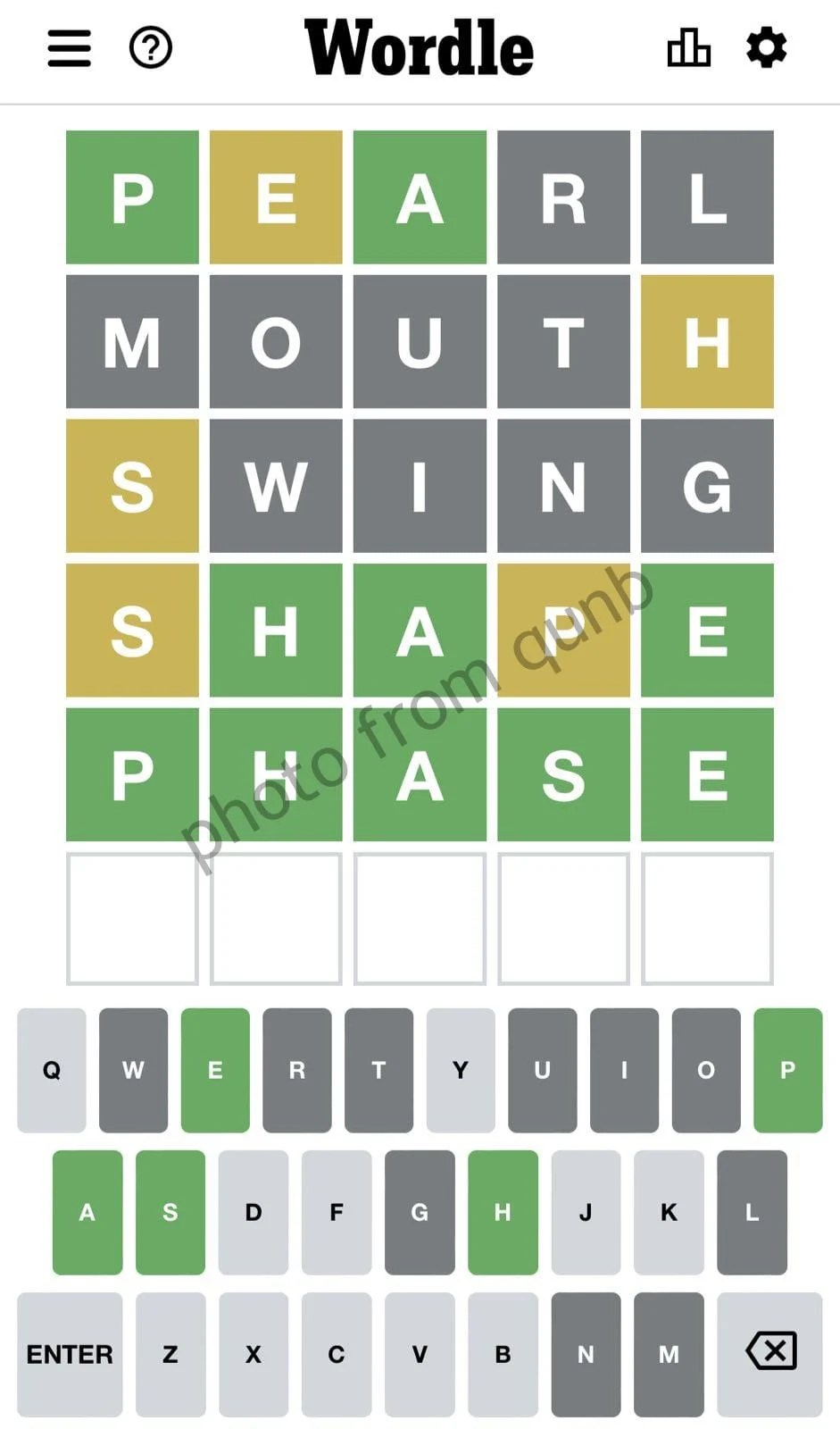Tap the green A key

tap(87, 1212)
